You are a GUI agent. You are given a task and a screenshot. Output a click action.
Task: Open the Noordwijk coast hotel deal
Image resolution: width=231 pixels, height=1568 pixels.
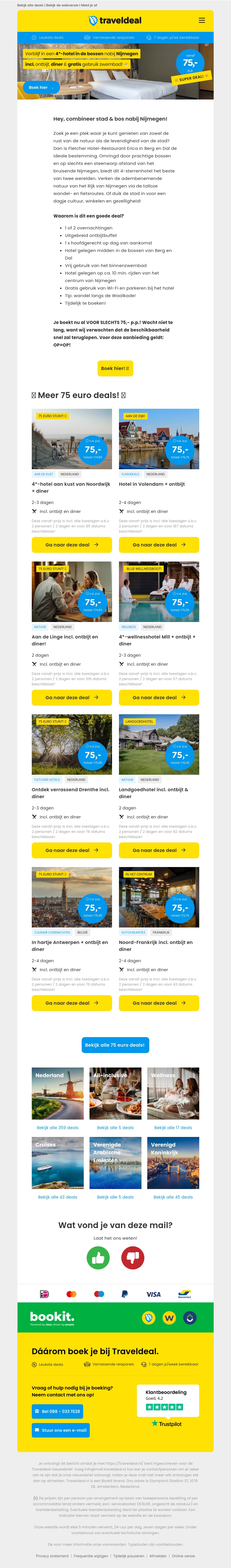pyautogui.click(x=72, y=545)
